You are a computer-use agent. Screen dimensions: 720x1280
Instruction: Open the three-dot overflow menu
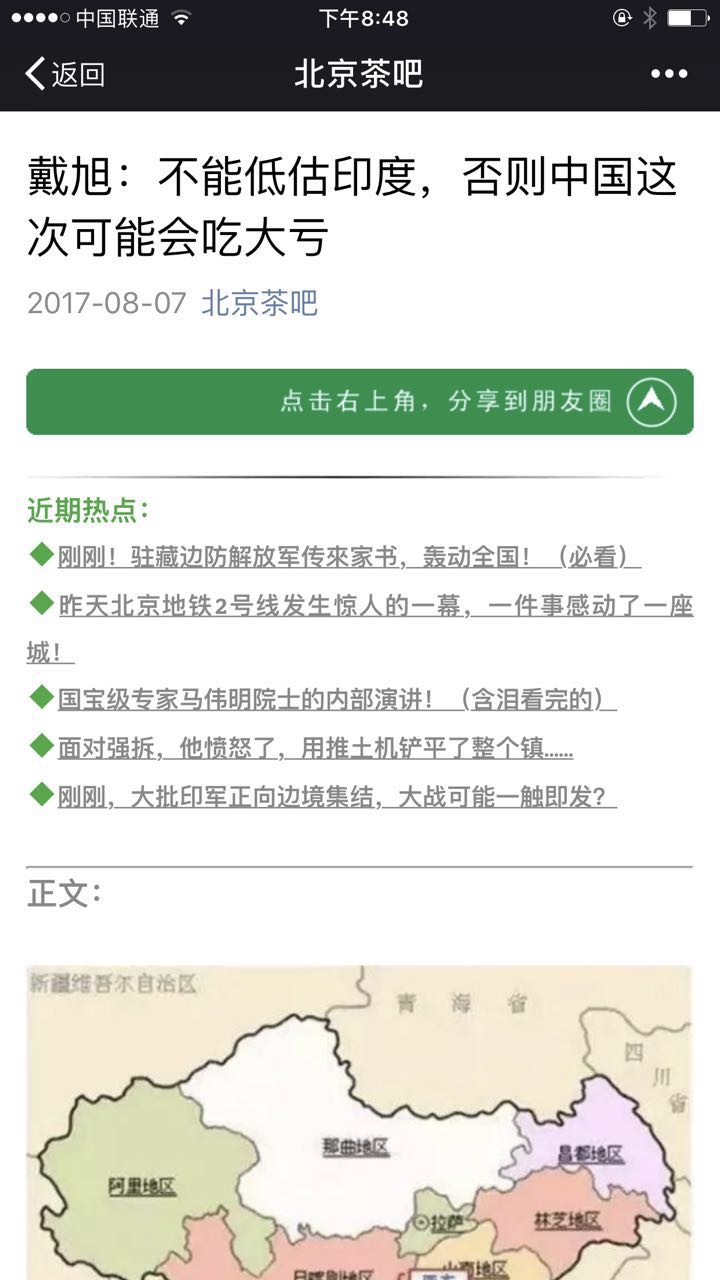[x=669, y=74]
